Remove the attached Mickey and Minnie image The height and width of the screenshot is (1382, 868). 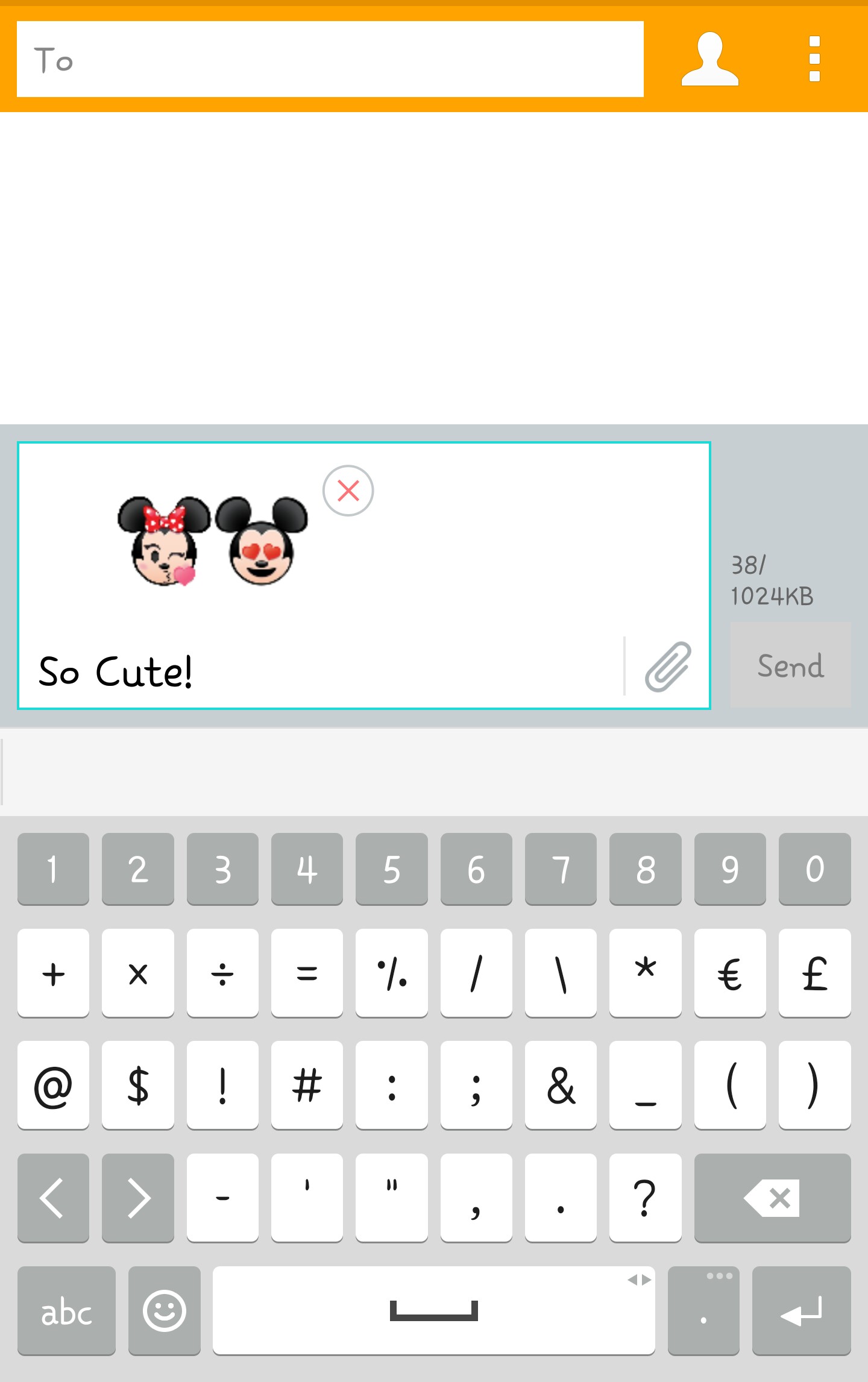click(x=348, y=491)
